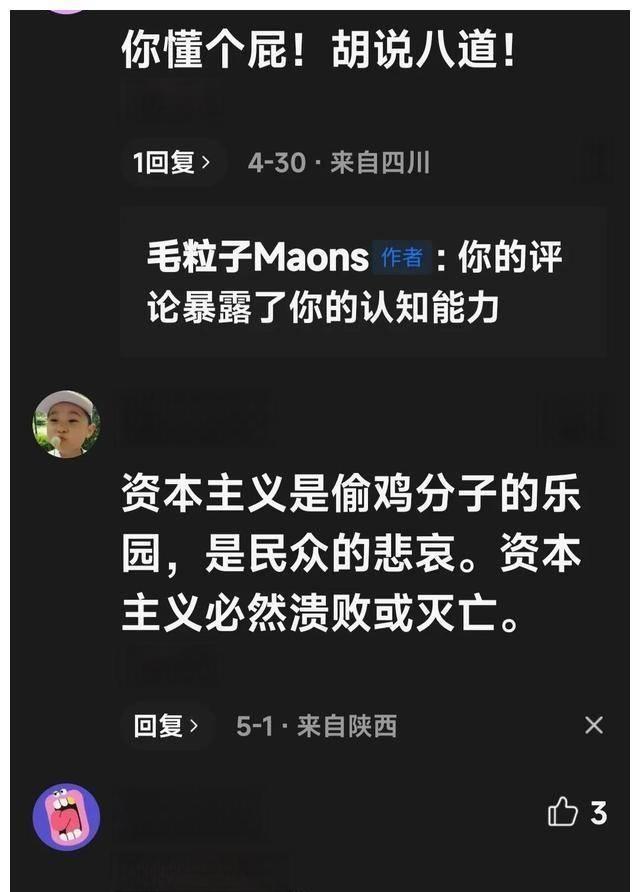Reply to the 陕西 comment about 资本主义

[x=165, y=726]
